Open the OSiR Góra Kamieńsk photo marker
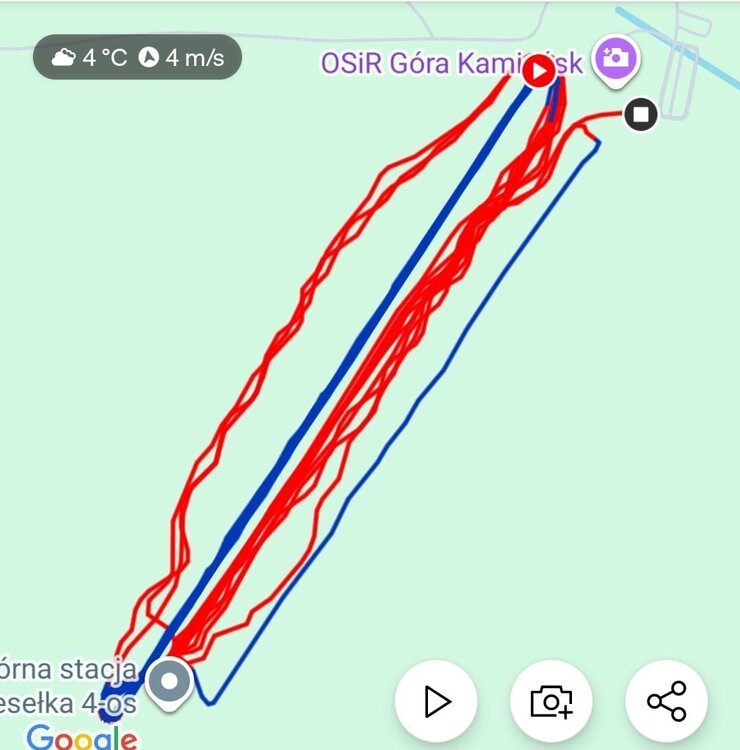The image size is (740, 750). [616, 58]
